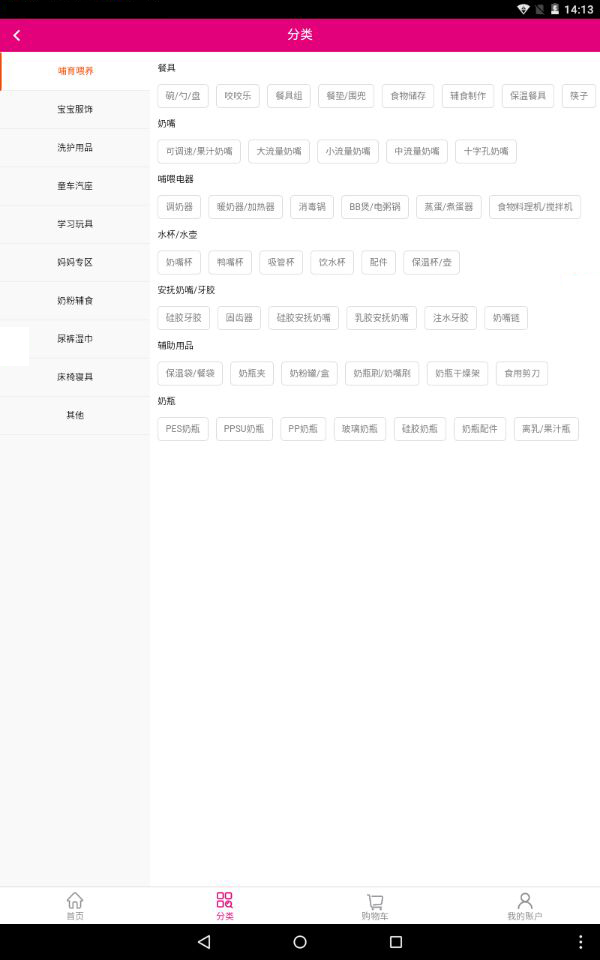The image size is (600, 960).
Task: Tap the 奶瓶夹 chip
Action: (x=252, y=374)
